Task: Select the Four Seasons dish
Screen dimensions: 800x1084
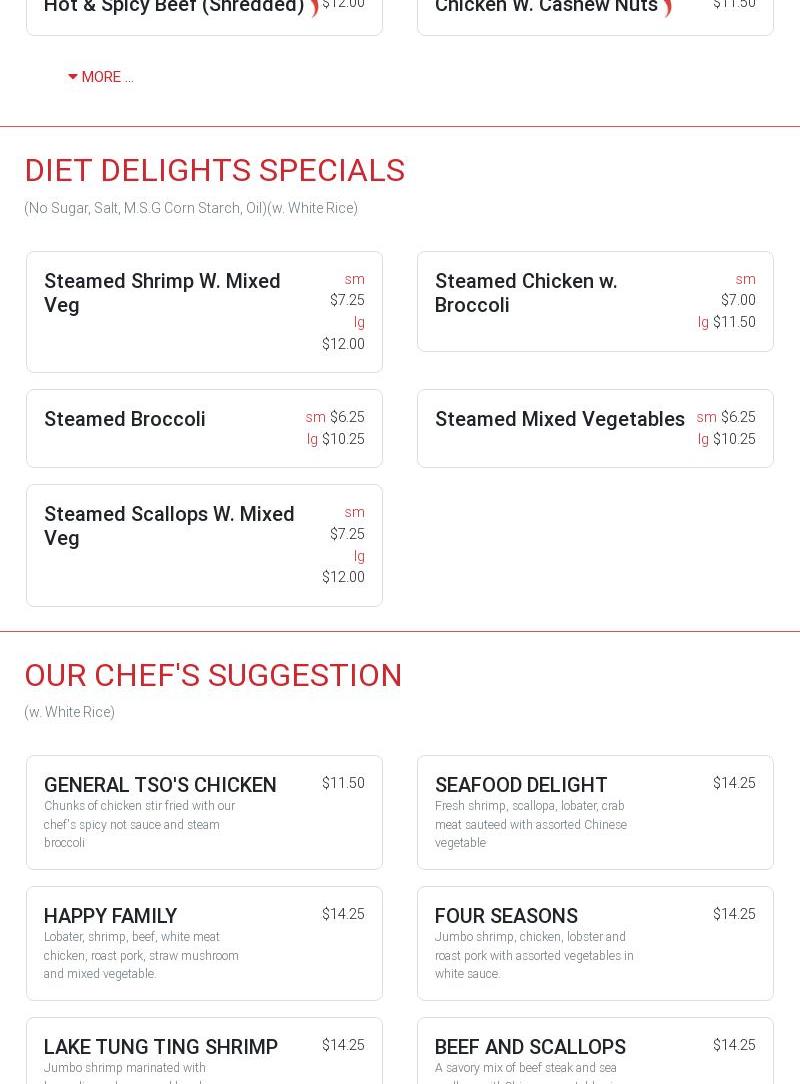Action: [x=506, y=917]
